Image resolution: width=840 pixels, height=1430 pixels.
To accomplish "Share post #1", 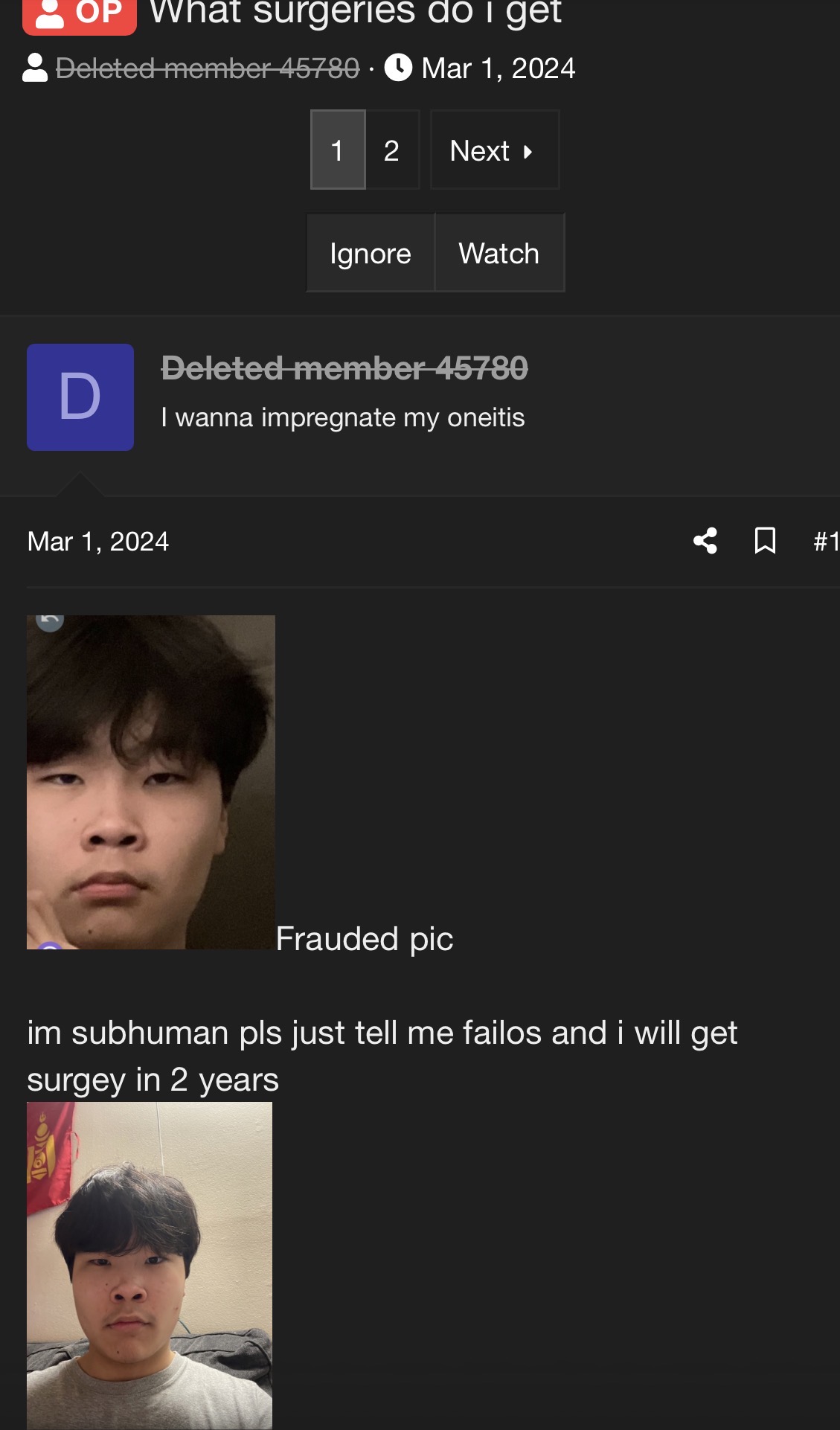I will (x=705, y=541).
